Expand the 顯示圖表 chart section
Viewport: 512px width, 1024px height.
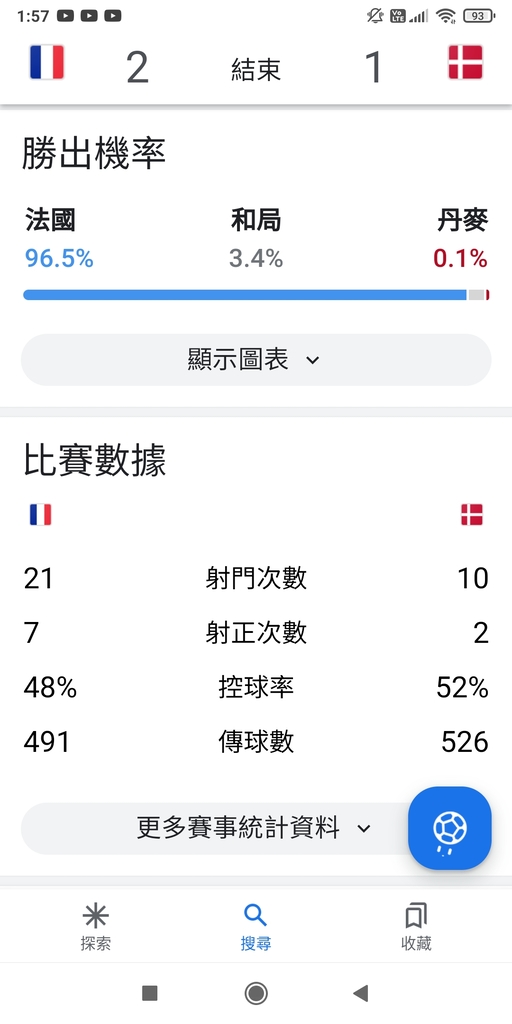pos(256,360)
